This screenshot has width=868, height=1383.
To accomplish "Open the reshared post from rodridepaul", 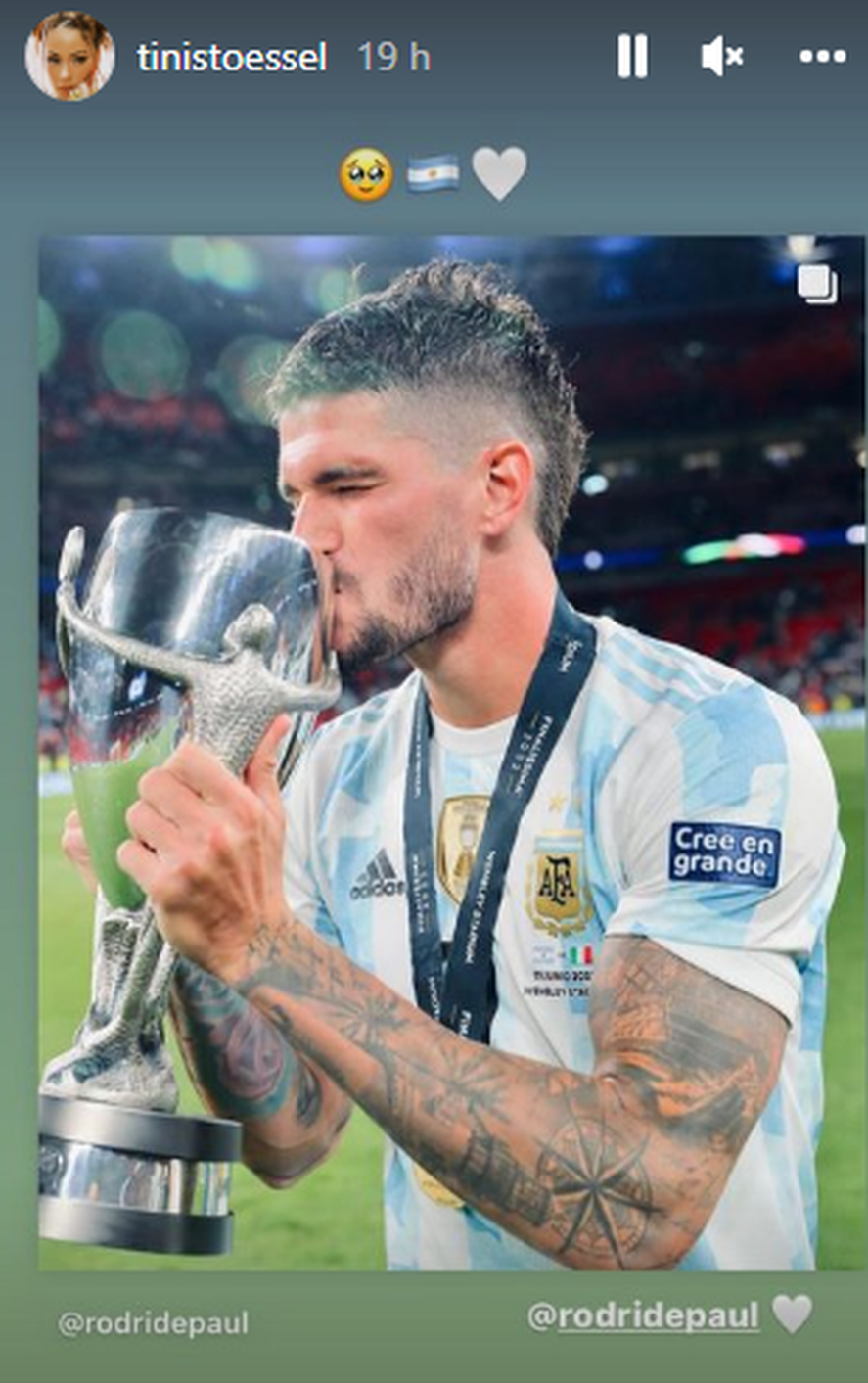I will pos(451,752).
